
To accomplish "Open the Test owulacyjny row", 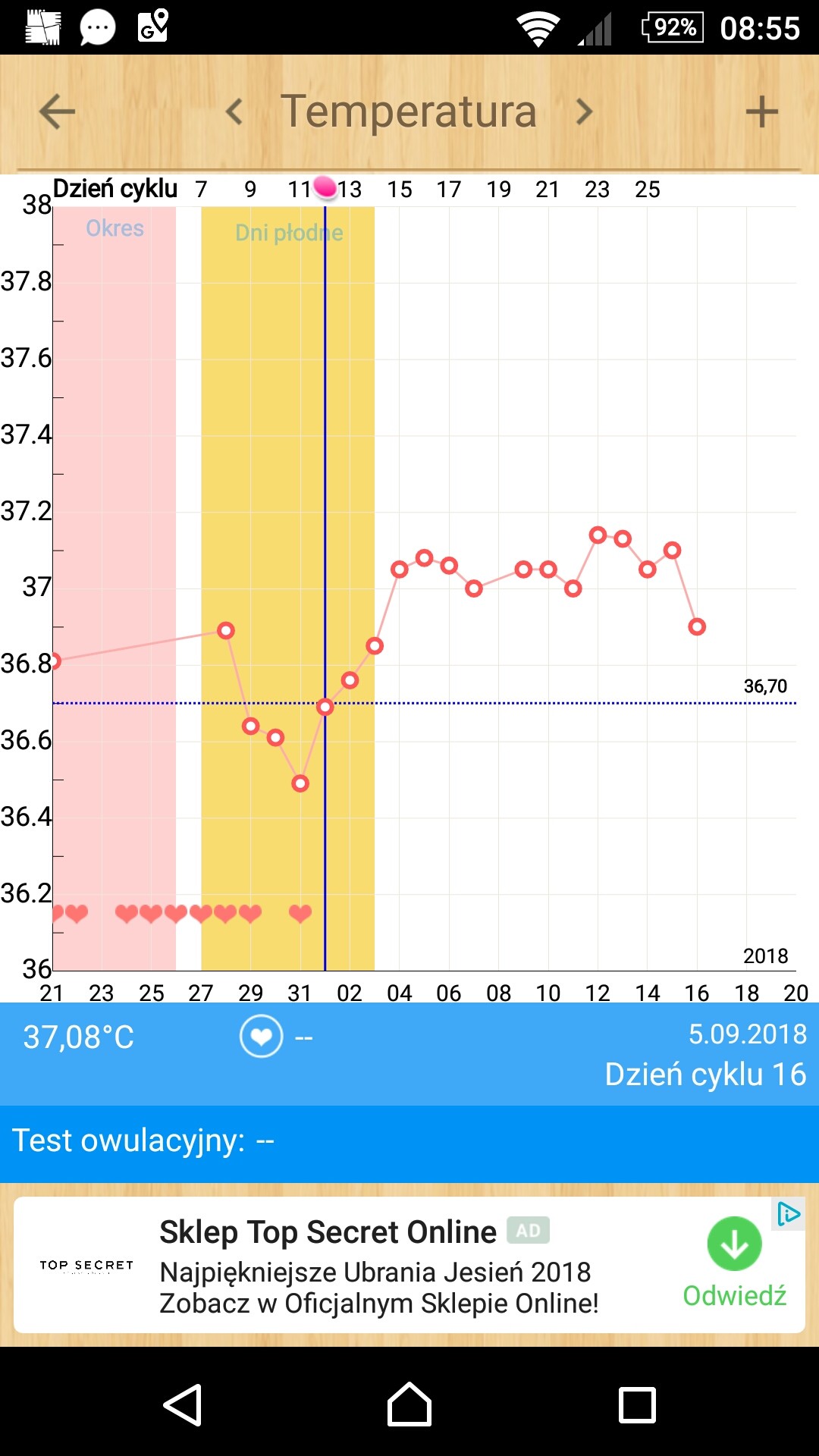I will coord(409,1141).
